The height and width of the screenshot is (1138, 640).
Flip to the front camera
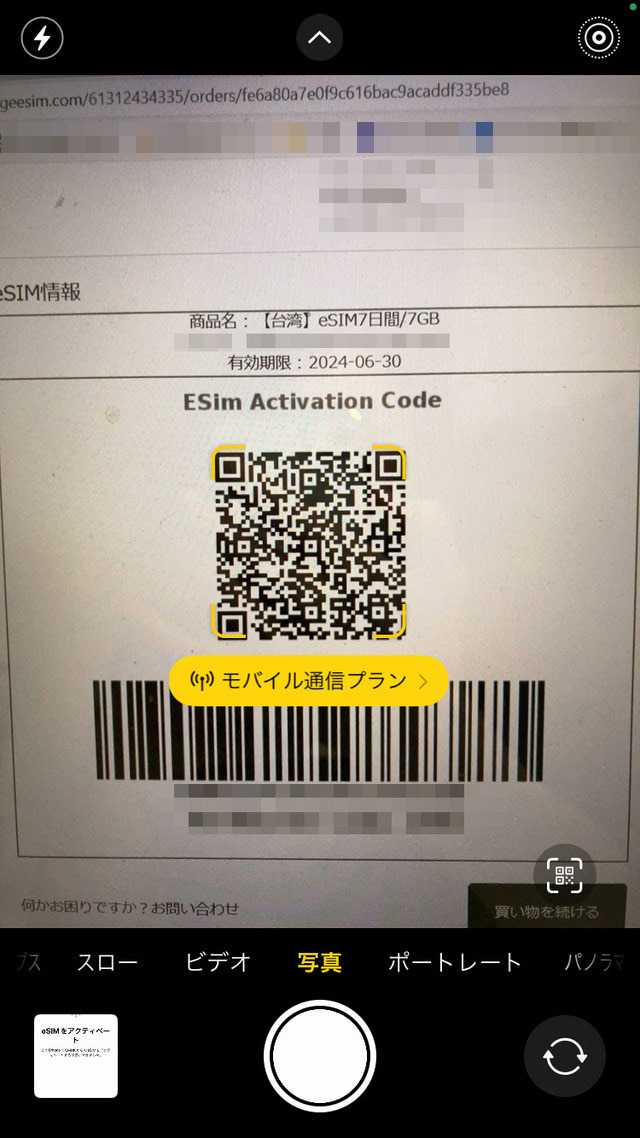[565, 1056]
